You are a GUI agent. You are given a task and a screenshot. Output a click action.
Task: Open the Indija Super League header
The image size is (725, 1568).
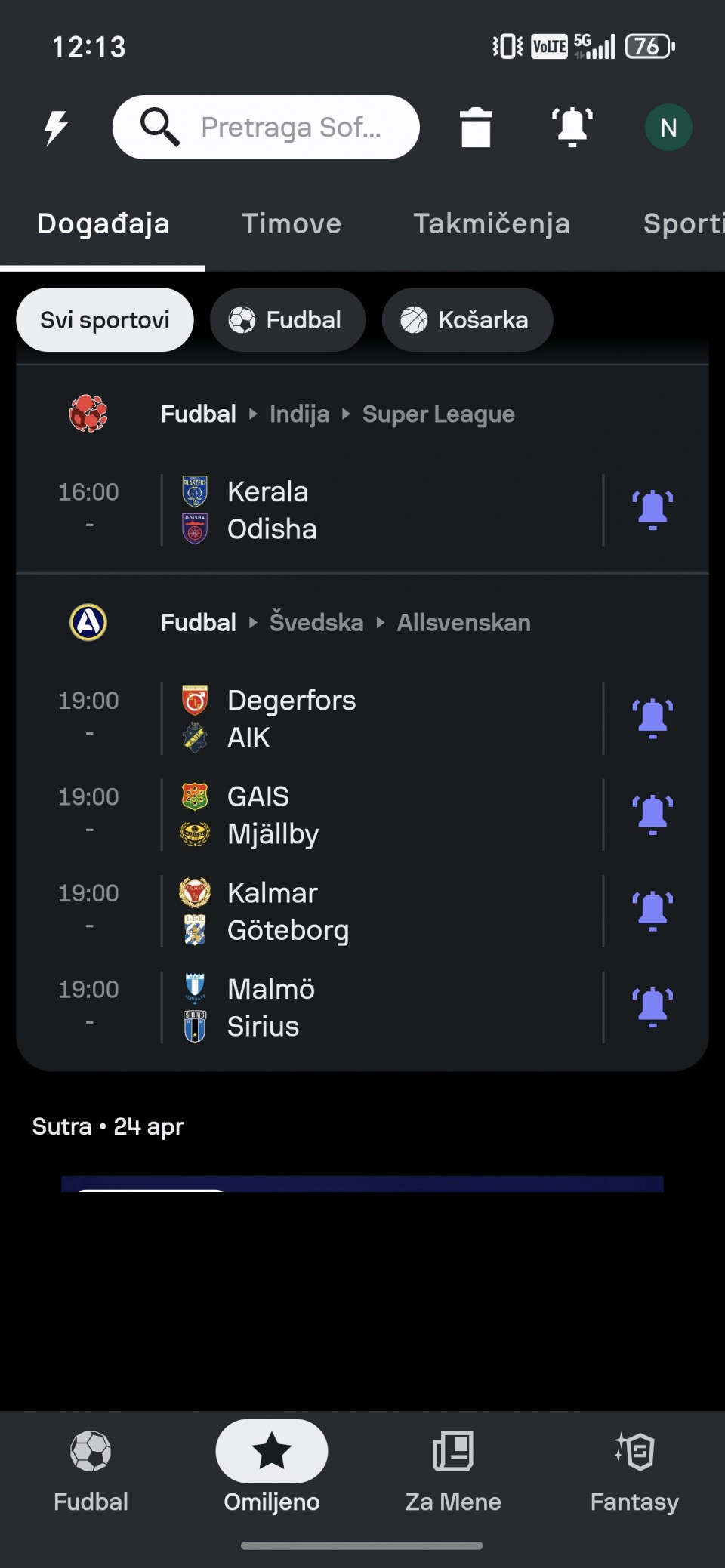click(x=338, y=414)
